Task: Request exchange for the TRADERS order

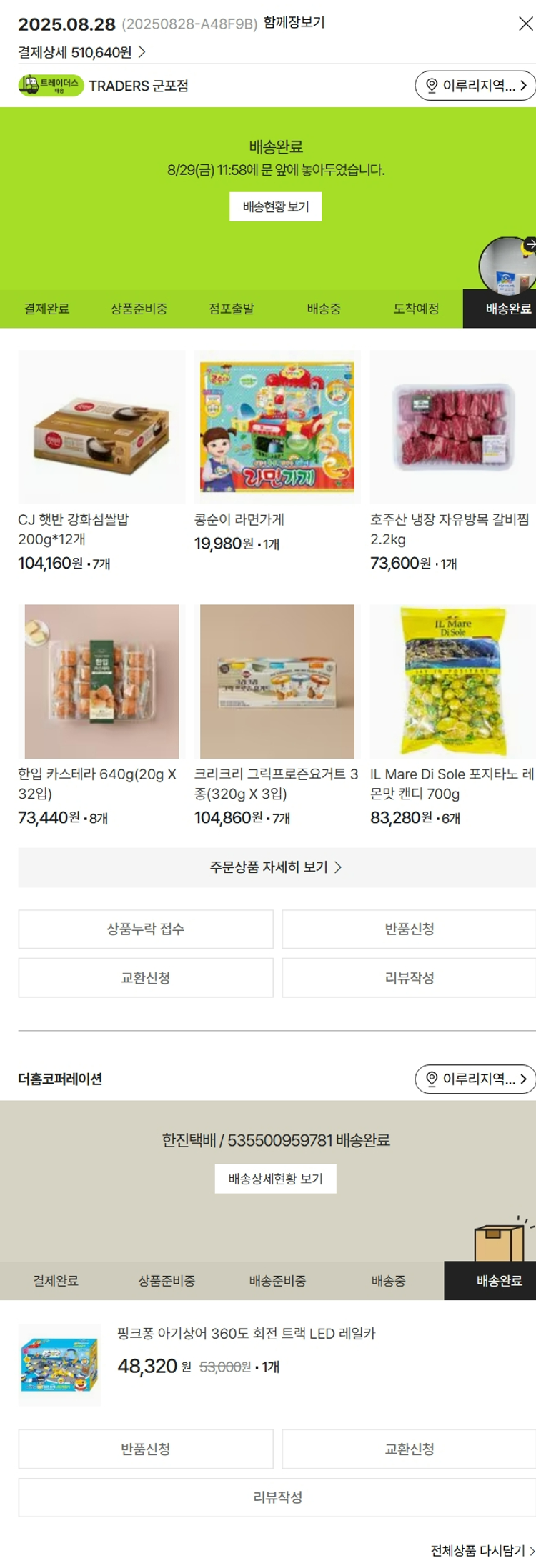Action: pyautogui.click(x=146, y=977)
